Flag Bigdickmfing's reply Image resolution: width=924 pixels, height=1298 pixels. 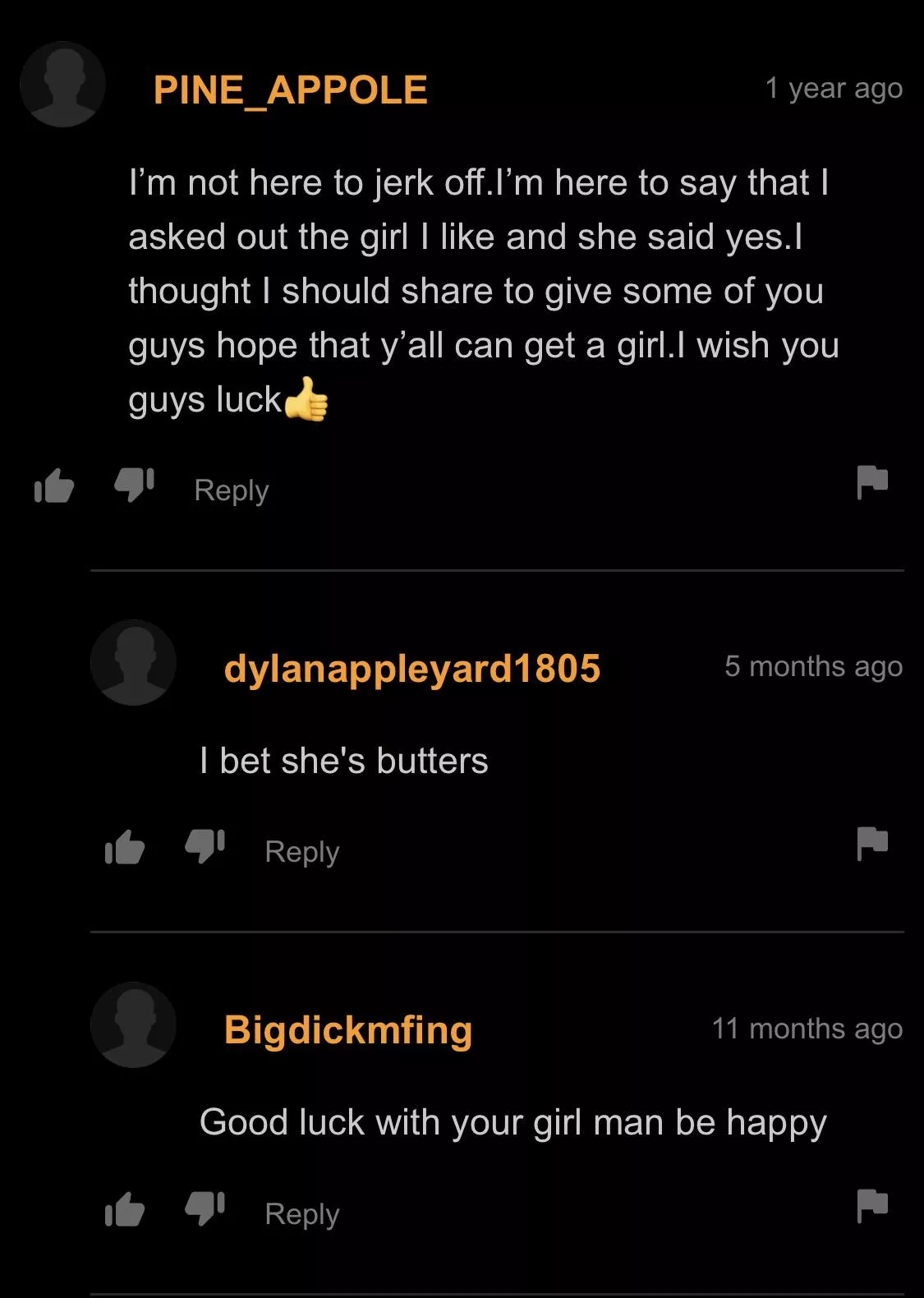point(872,1206)
